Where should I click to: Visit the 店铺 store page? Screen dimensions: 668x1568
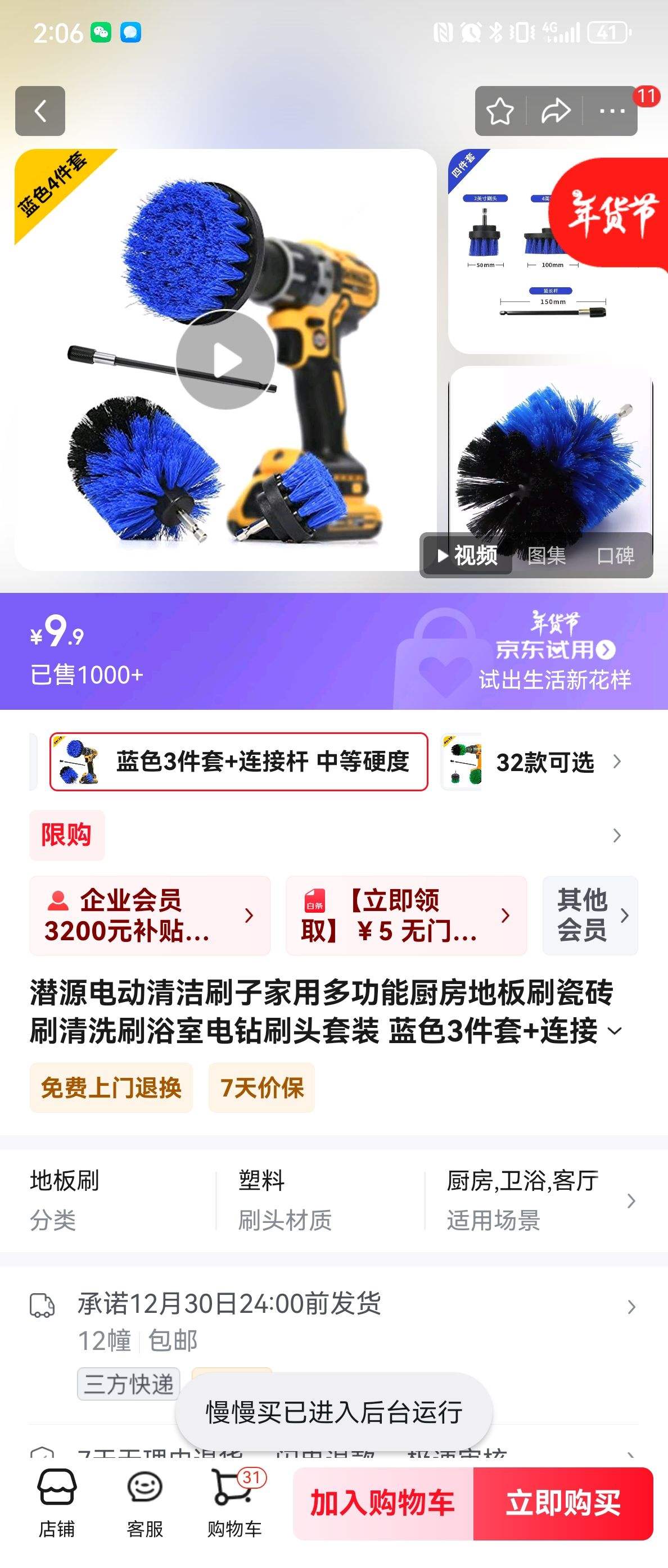[57, 1502]
